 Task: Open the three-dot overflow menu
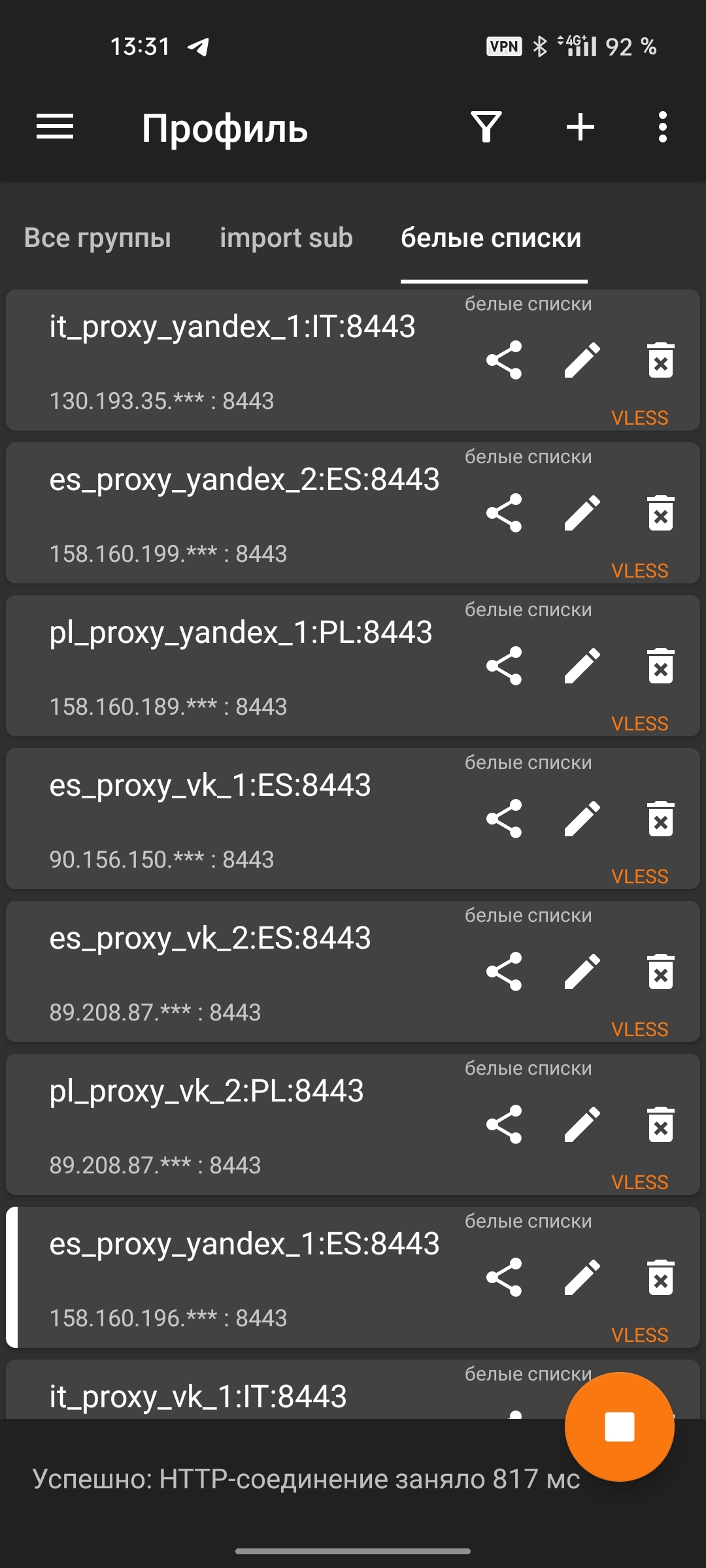point(662,127)
